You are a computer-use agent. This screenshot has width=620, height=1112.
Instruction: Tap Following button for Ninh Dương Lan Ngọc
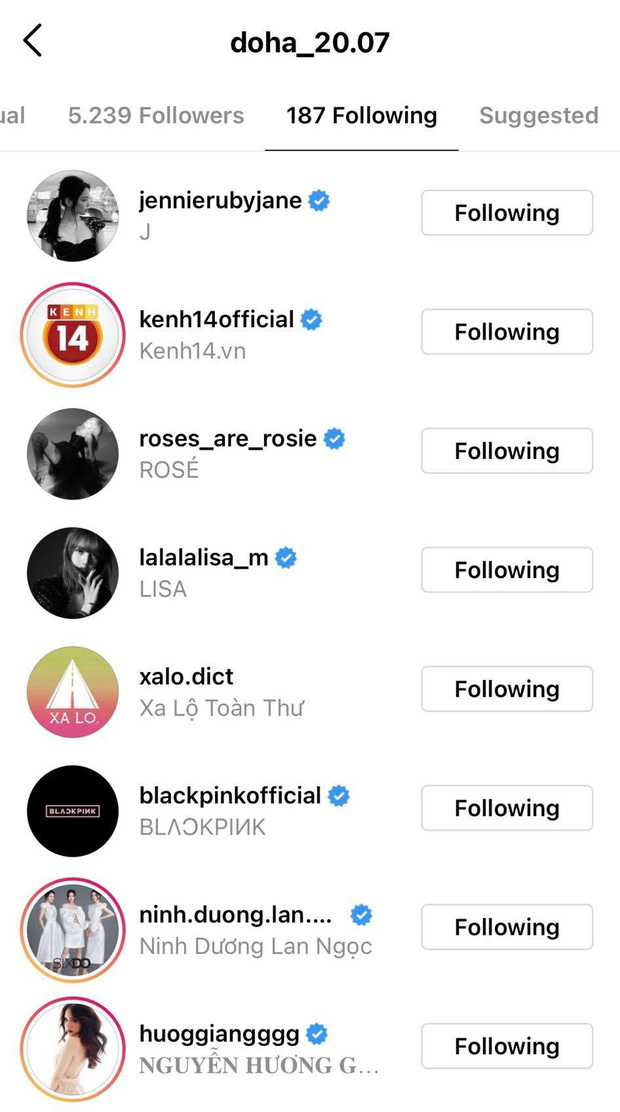pyautogui.click(x=506, y=927)
